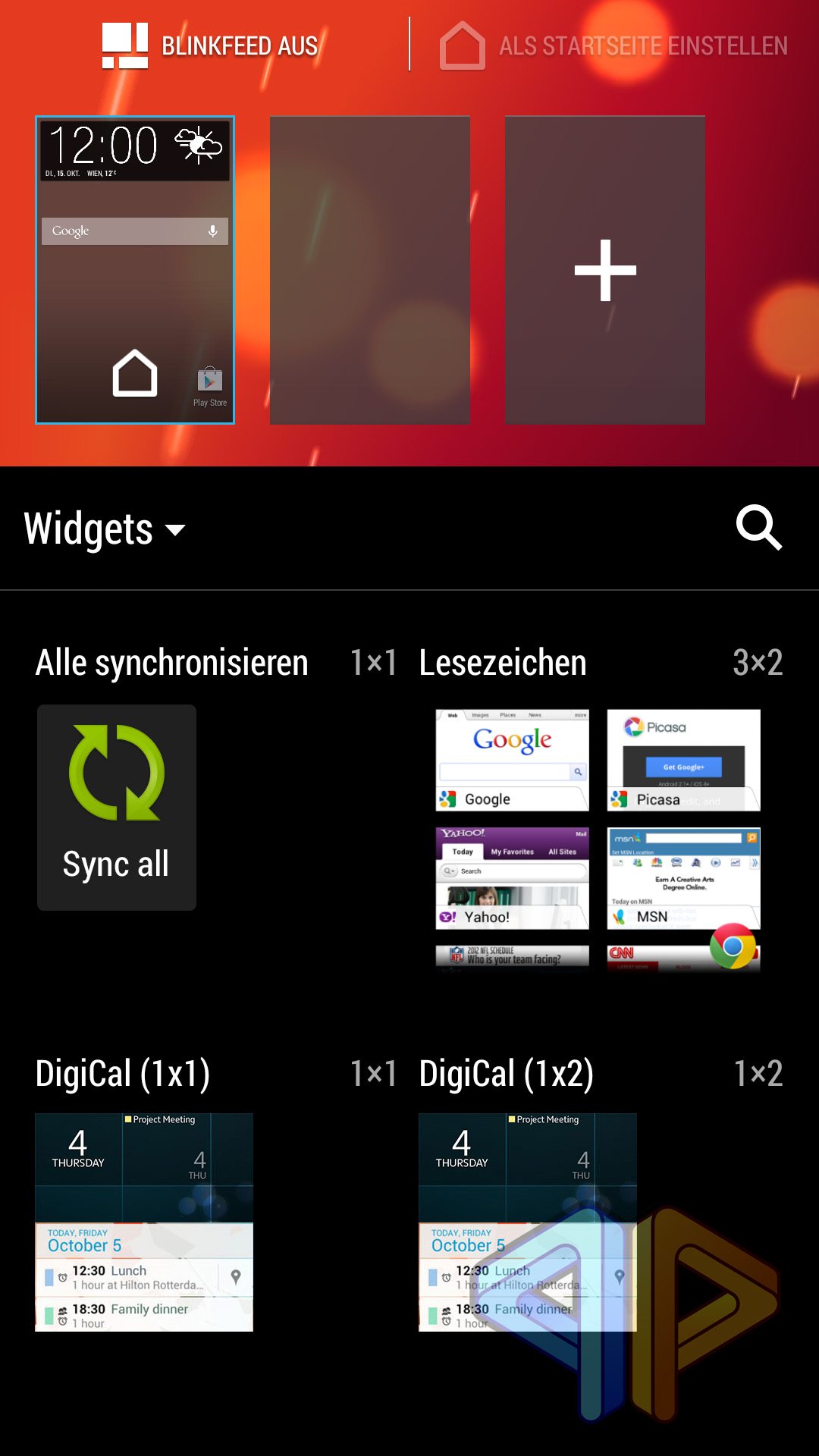Select the home screen panel showing the clock
Image resolution: width=819 pixels, height=1456 pixels.
coord(135,270)
